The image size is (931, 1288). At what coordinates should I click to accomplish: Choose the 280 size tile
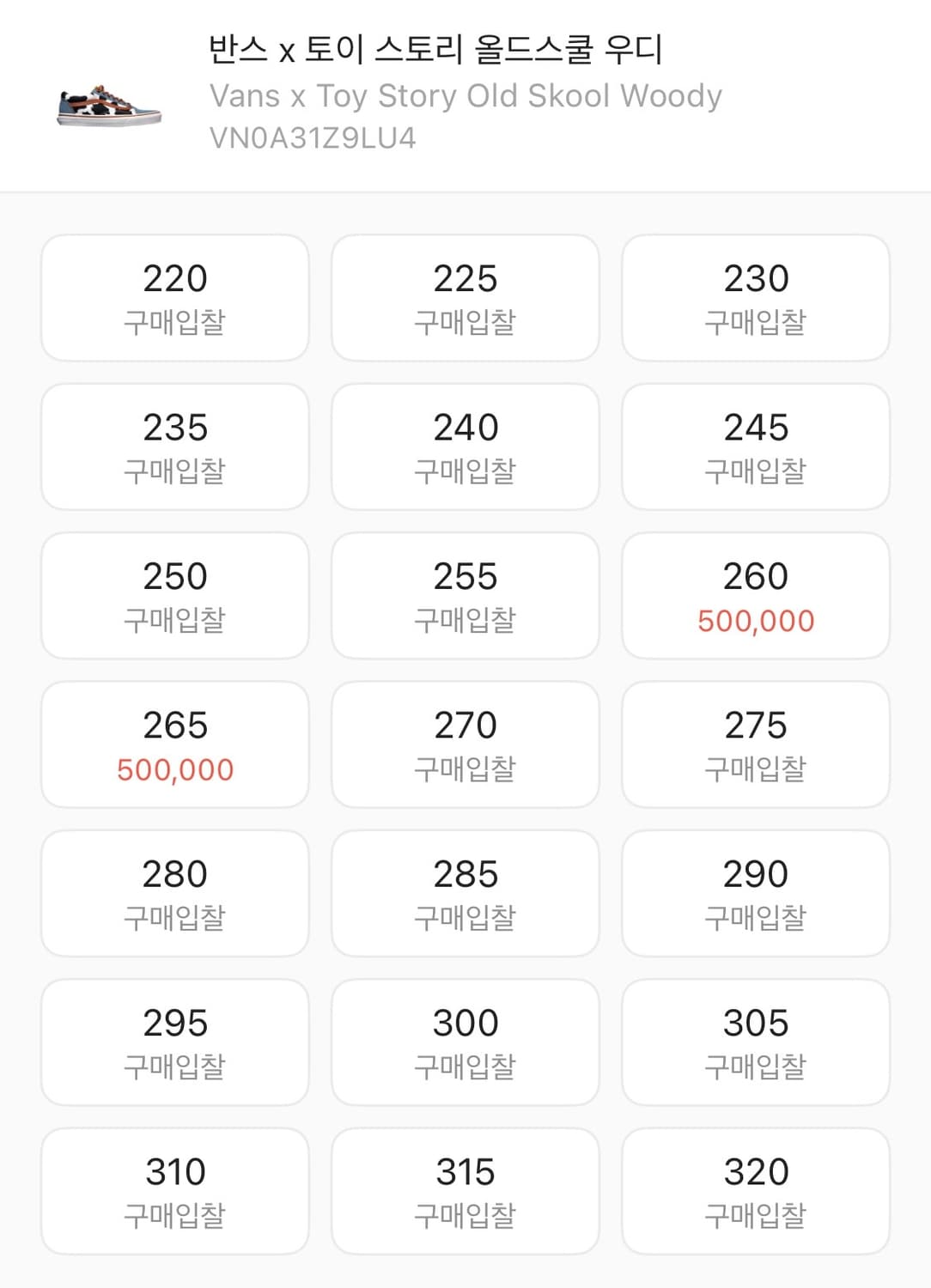[x=174, y=893]
